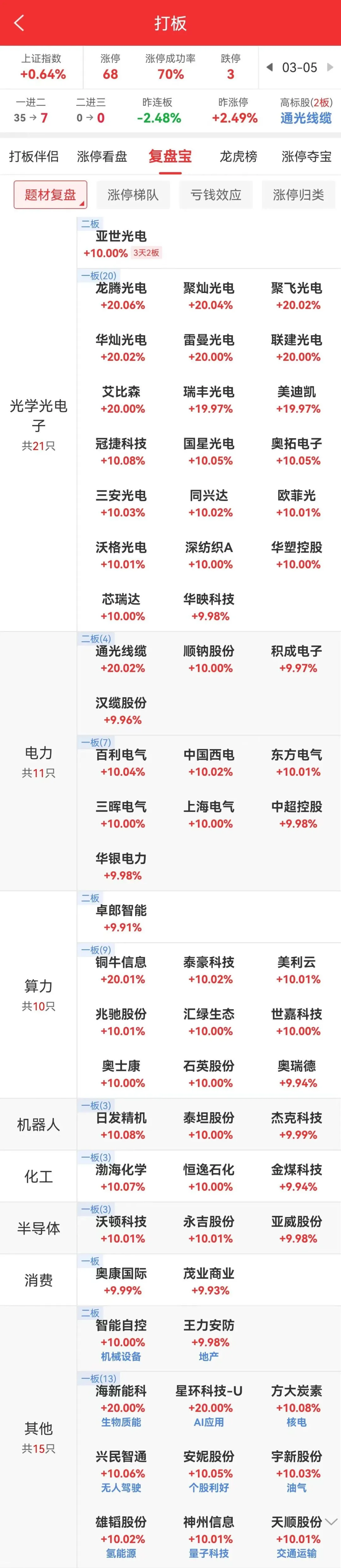This screenshot has height=1568, width=341.
Task: Open high-flyer stock 通光线缆 link
Action: coord(306,118)
